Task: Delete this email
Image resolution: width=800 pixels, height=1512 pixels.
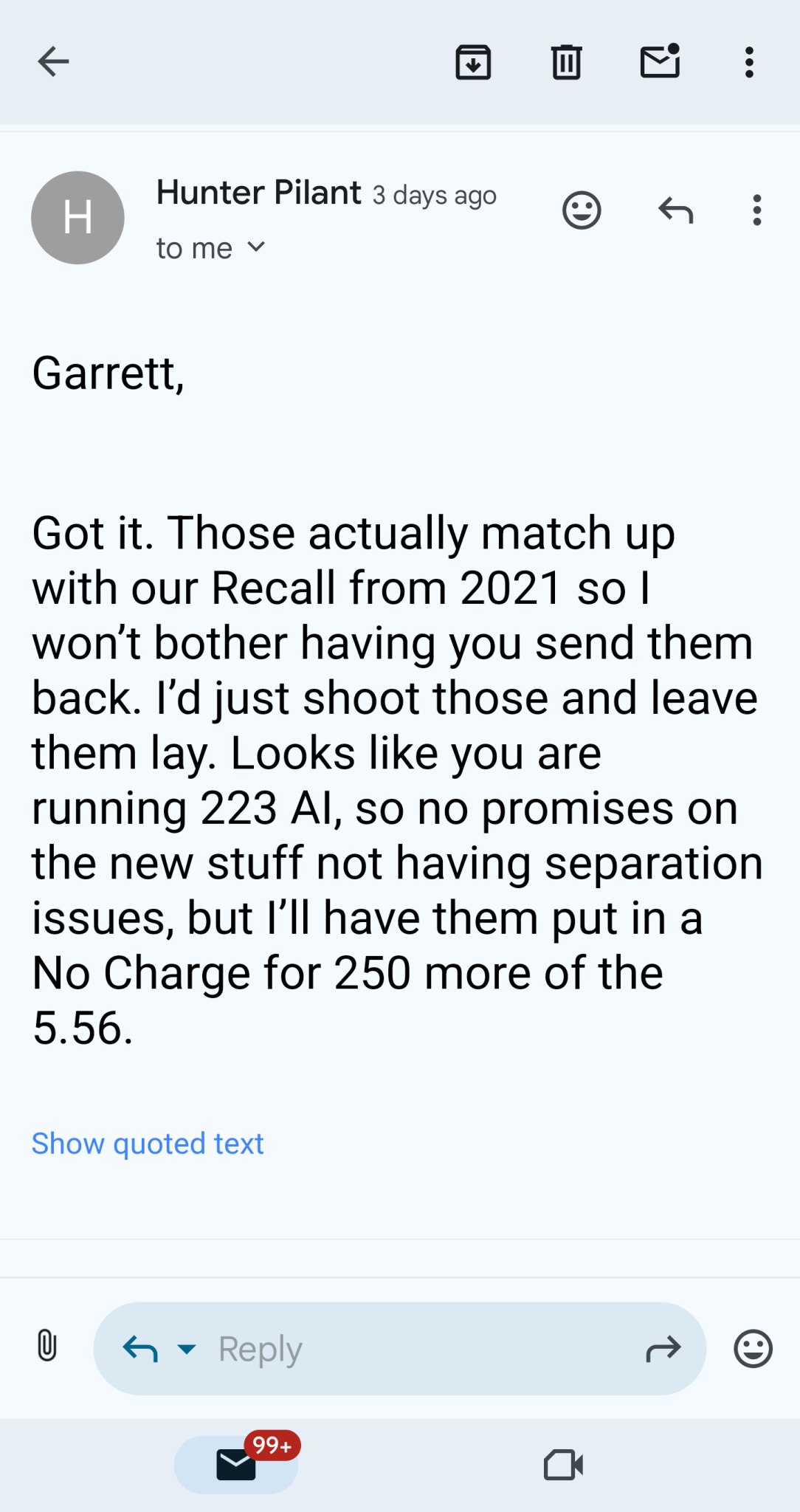Action: tap(566, 62)
